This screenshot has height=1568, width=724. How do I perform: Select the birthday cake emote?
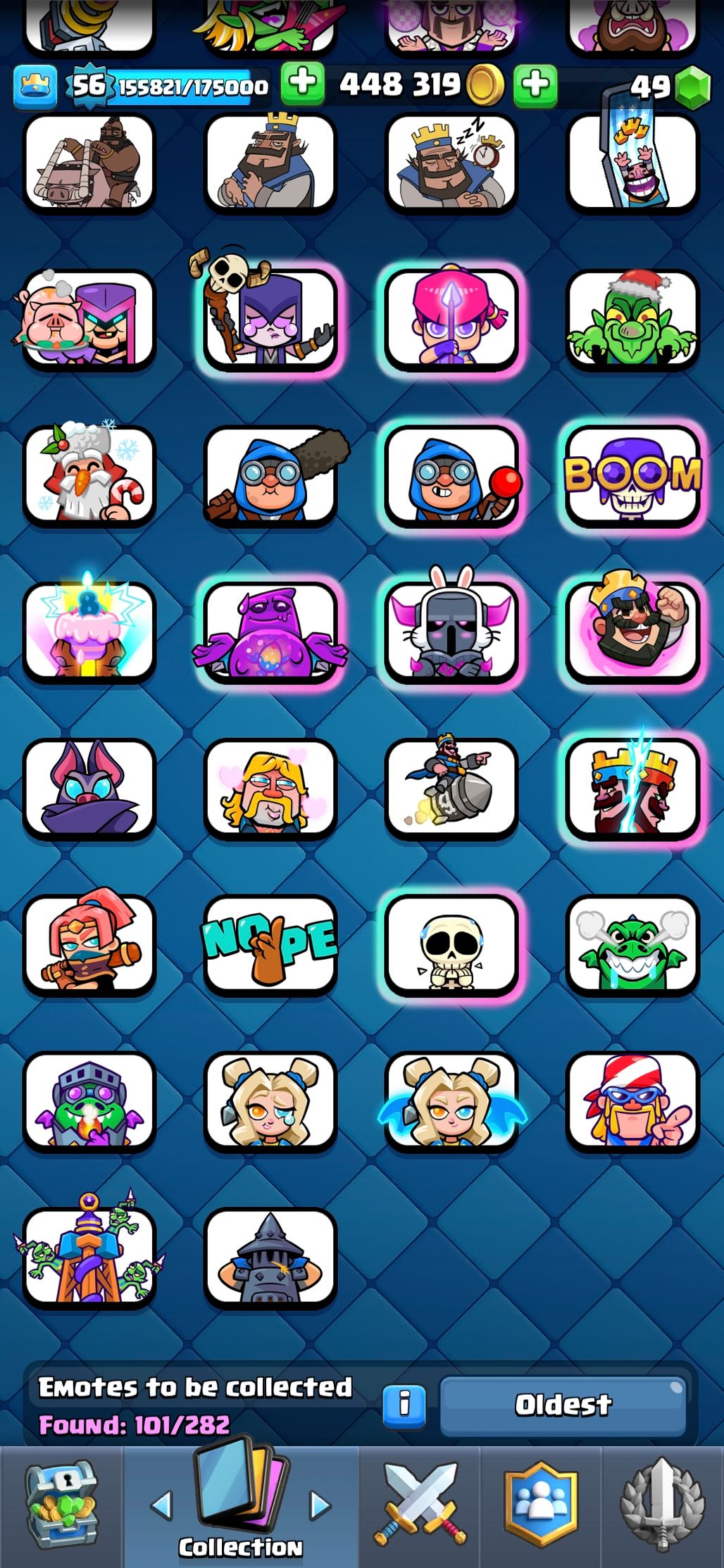pos(89,630)
